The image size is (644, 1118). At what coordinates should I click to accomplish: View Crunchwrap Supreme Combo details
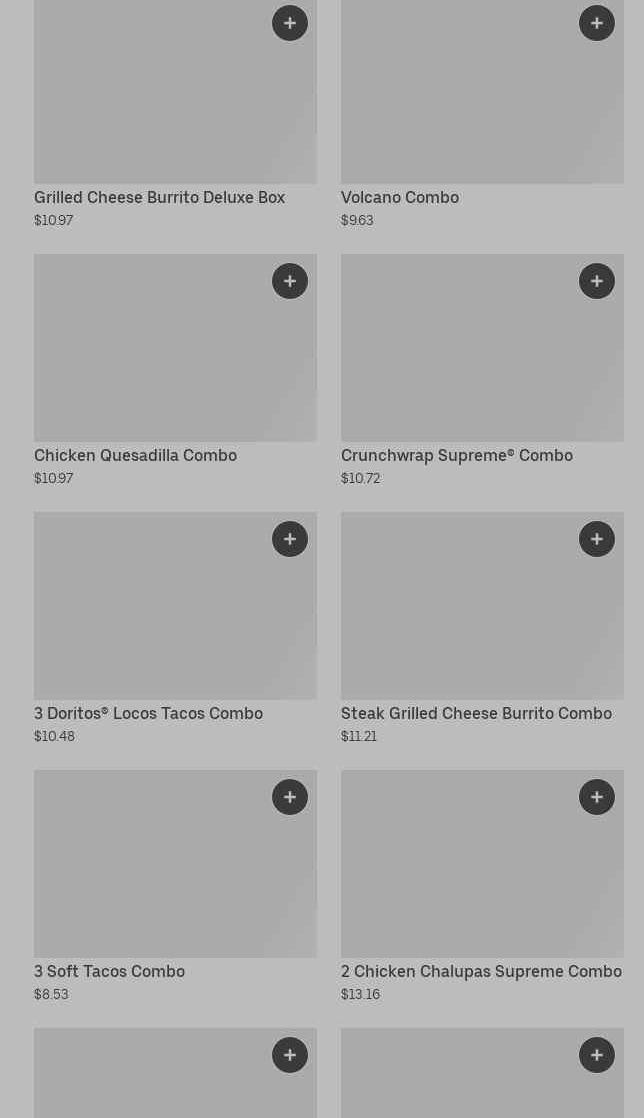pos(456,456)
